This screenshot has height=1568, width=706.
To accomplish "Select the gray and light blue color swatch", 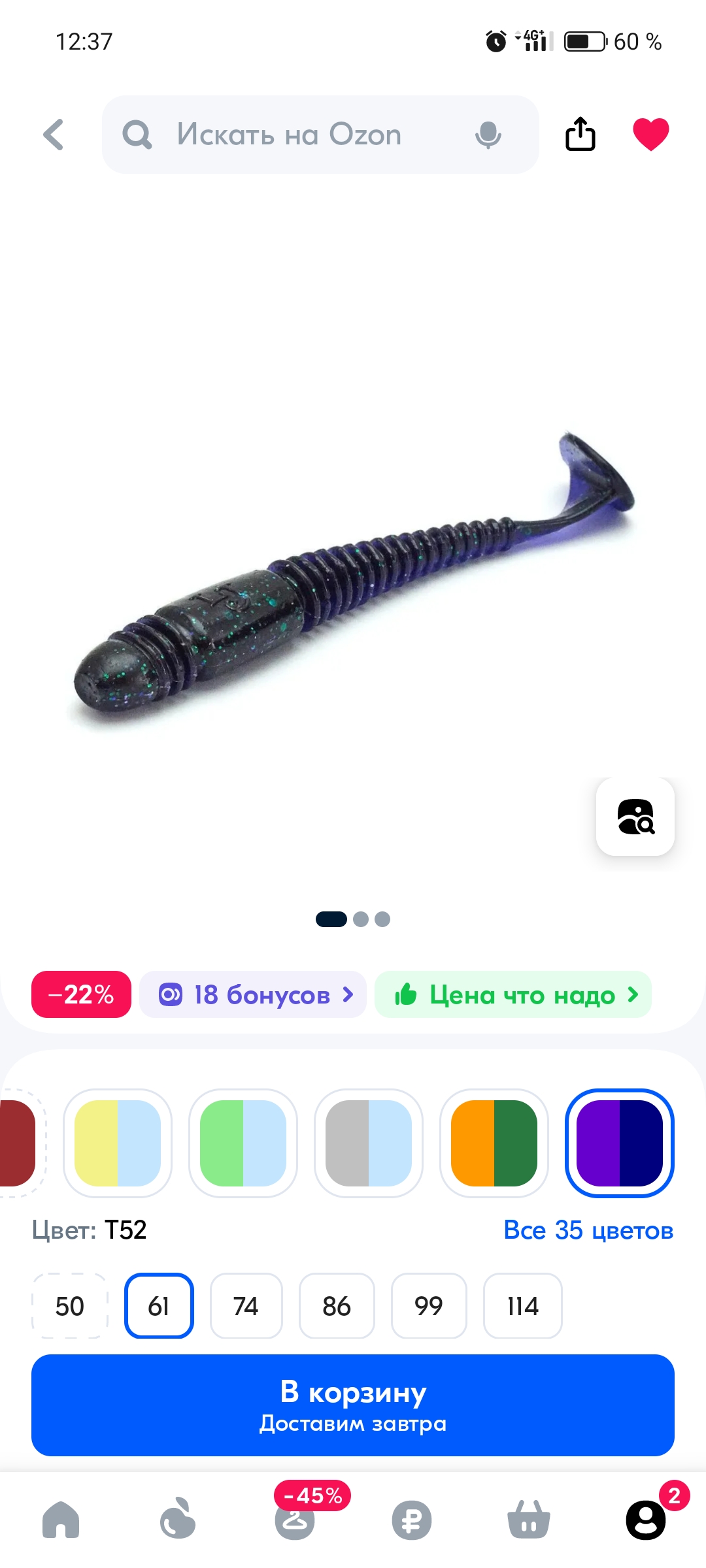I will click(369, 1143).
